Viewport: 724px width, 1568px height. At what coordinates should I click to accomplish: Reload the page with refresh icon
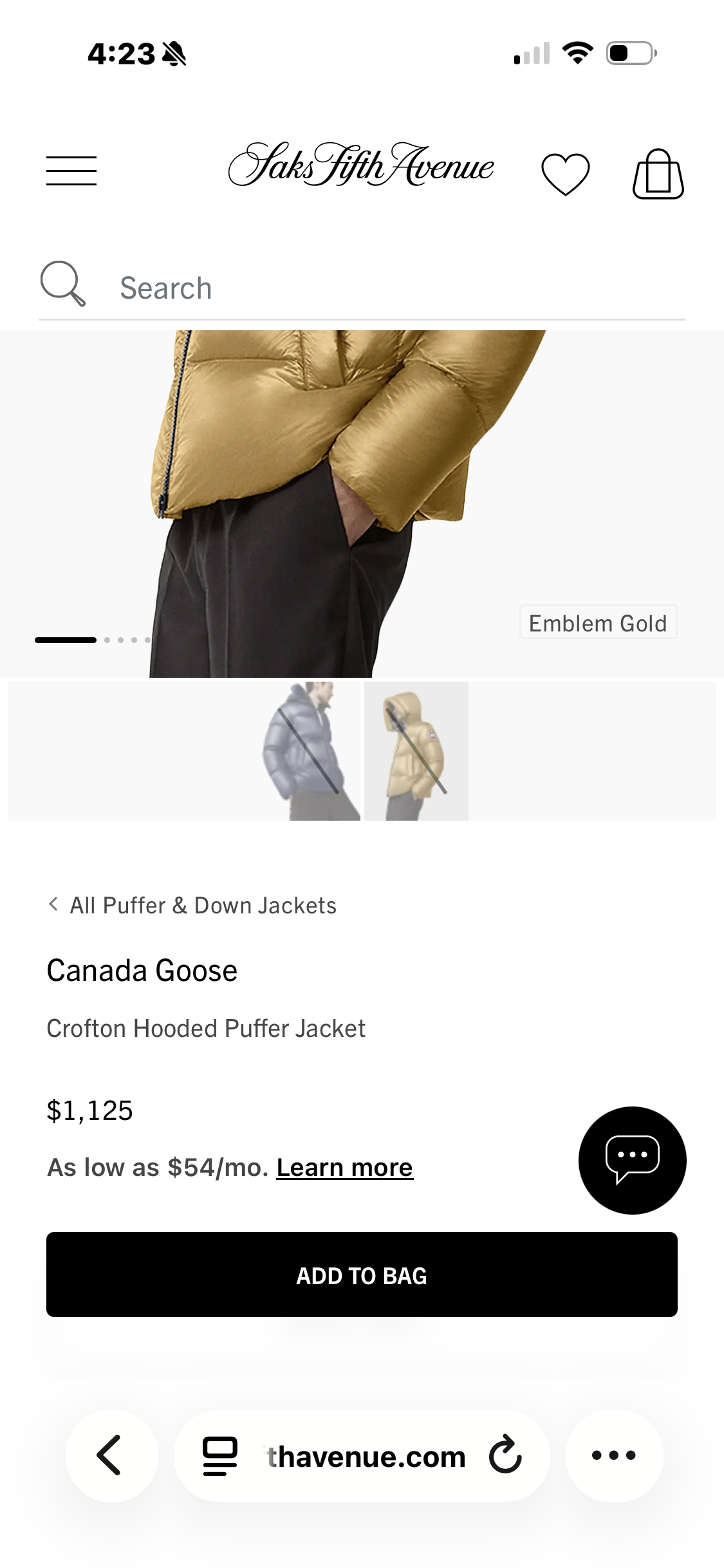click(x=506, y=1457)
